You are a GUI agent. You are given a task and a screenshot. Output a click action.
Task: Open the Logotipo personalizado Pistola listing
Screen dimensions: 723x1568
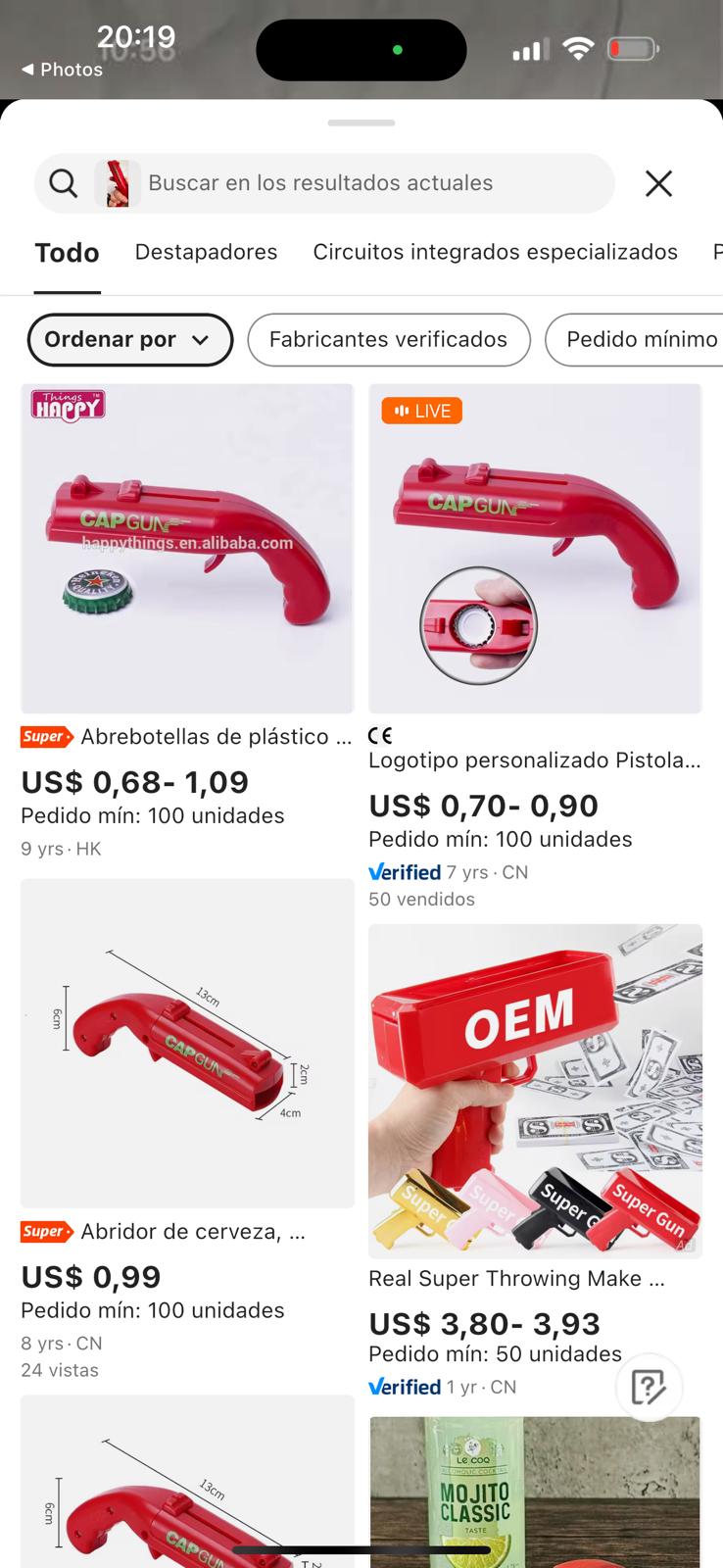click(x=535, y=549)
